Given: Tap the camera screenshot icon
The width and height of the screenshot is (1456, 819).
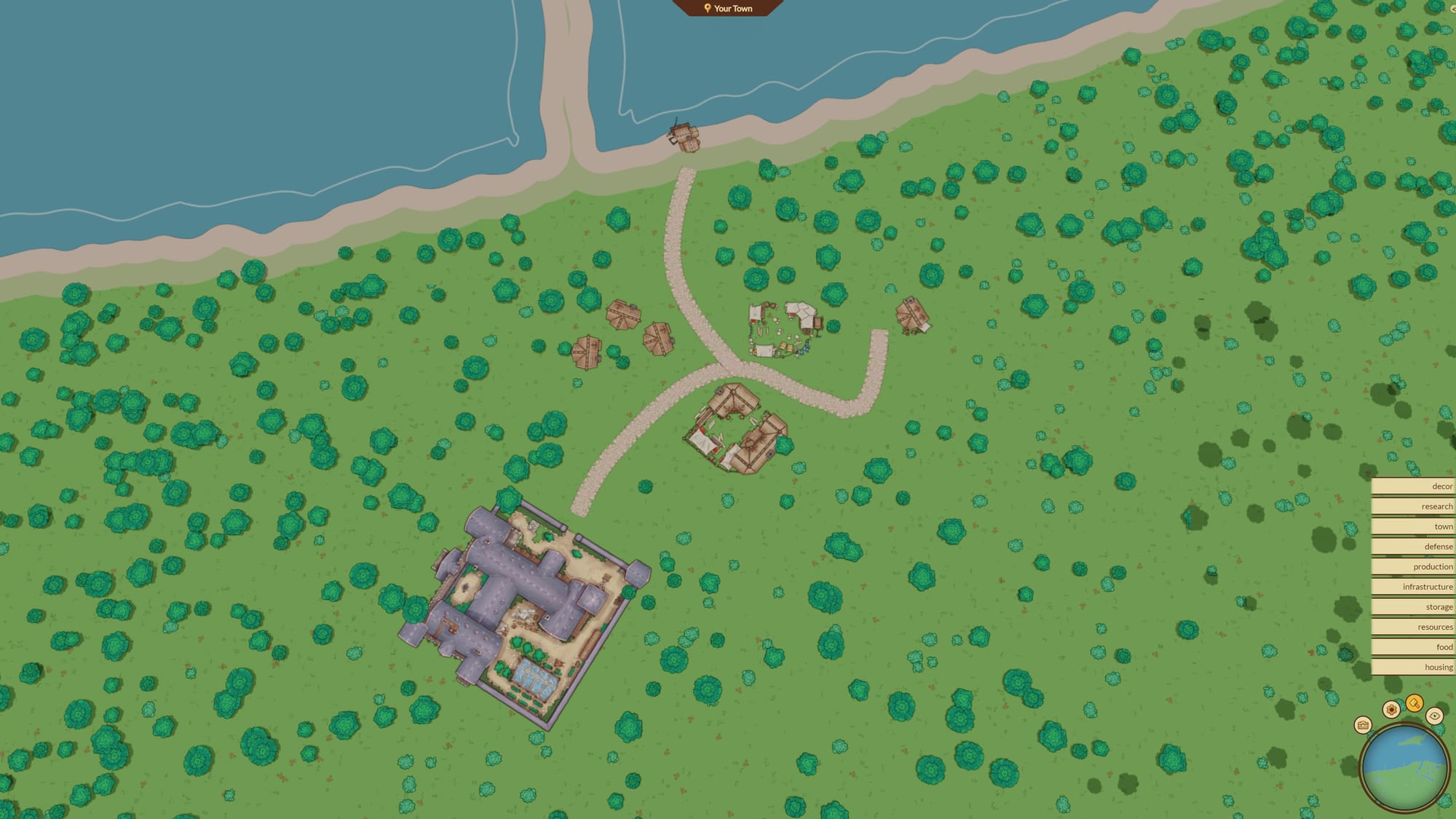Looking at the screenshot, I should pos(1363,725).
